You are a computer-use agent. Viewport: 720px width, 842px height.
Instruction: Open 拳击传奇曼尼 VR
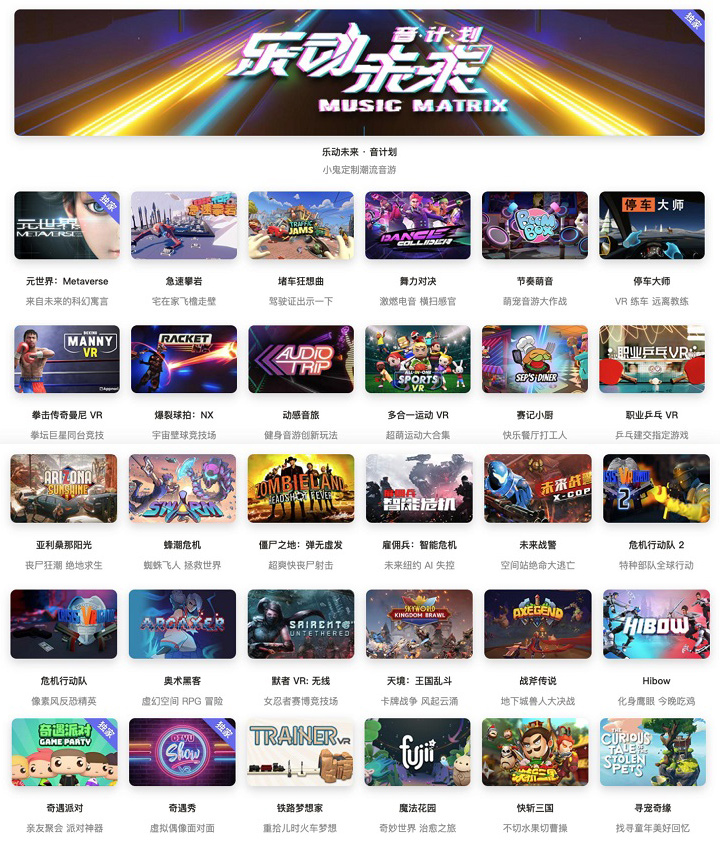click(x=67, y=358)
